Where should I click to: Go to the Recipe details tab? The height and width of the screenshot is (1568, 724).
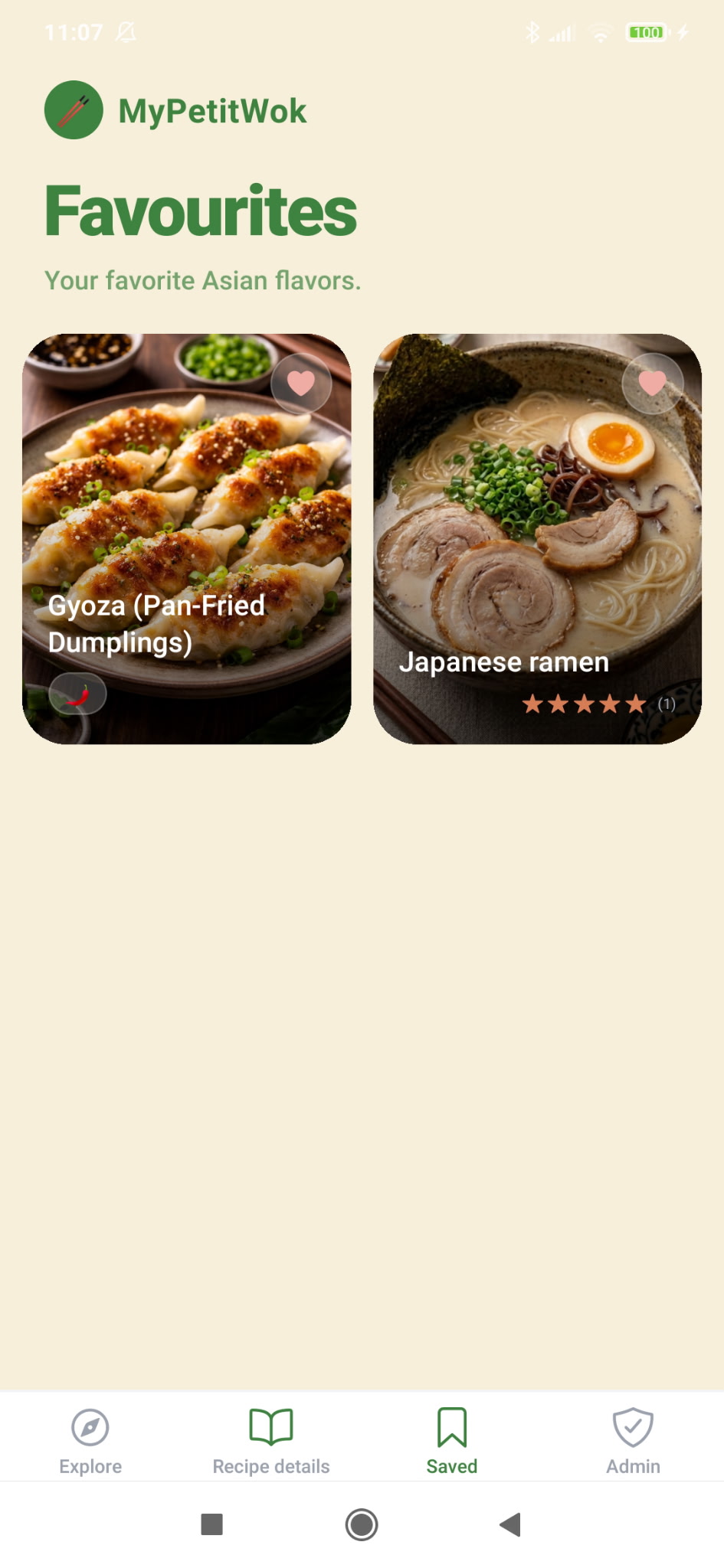pyautogui.click(x=271, y=1441)
